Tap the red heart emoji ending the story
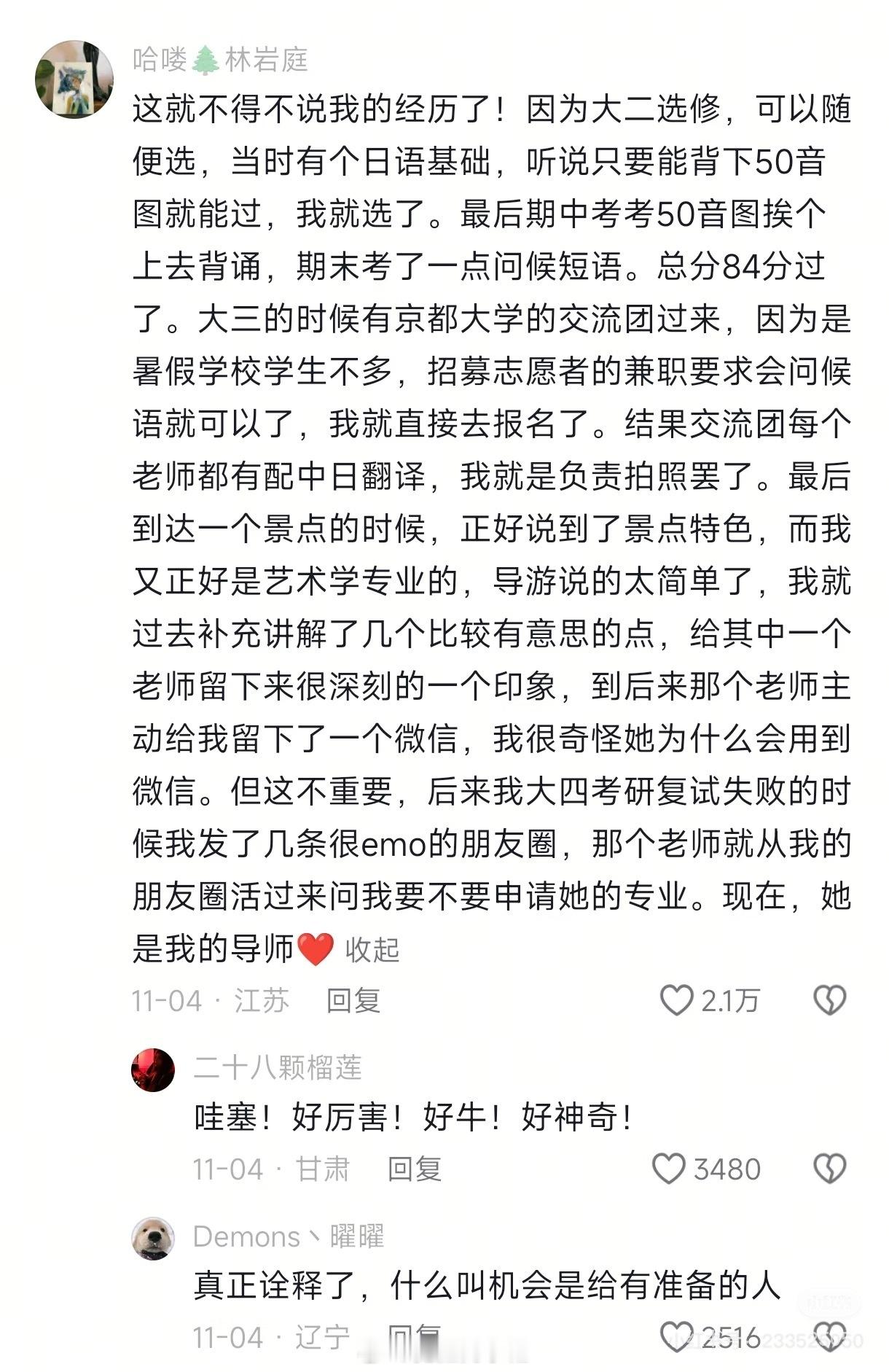The height and width of the screenshot is (1372, 889). [315, 950]
